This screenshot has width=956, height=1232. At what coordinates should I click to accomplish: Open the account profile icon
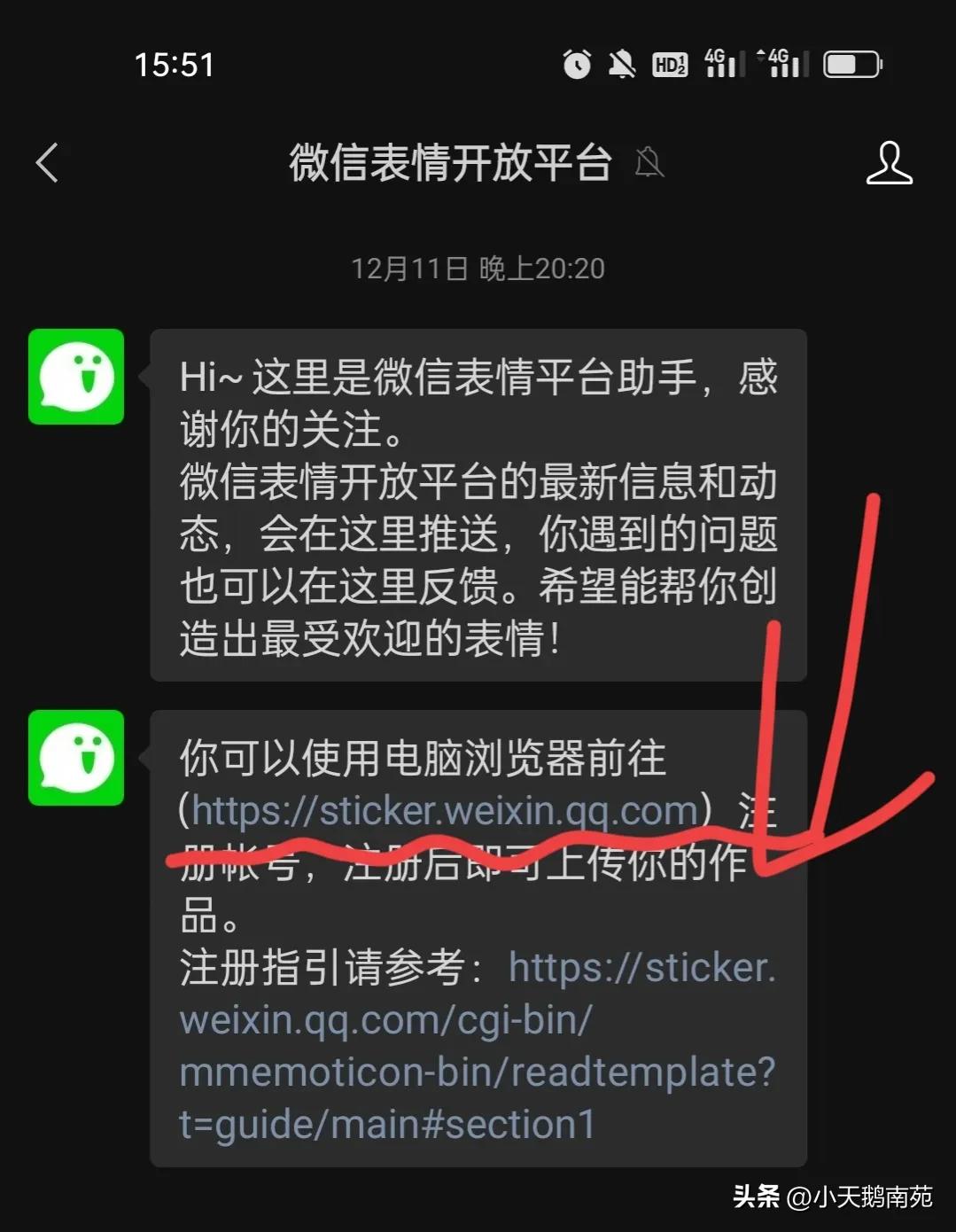click(889, 163)
